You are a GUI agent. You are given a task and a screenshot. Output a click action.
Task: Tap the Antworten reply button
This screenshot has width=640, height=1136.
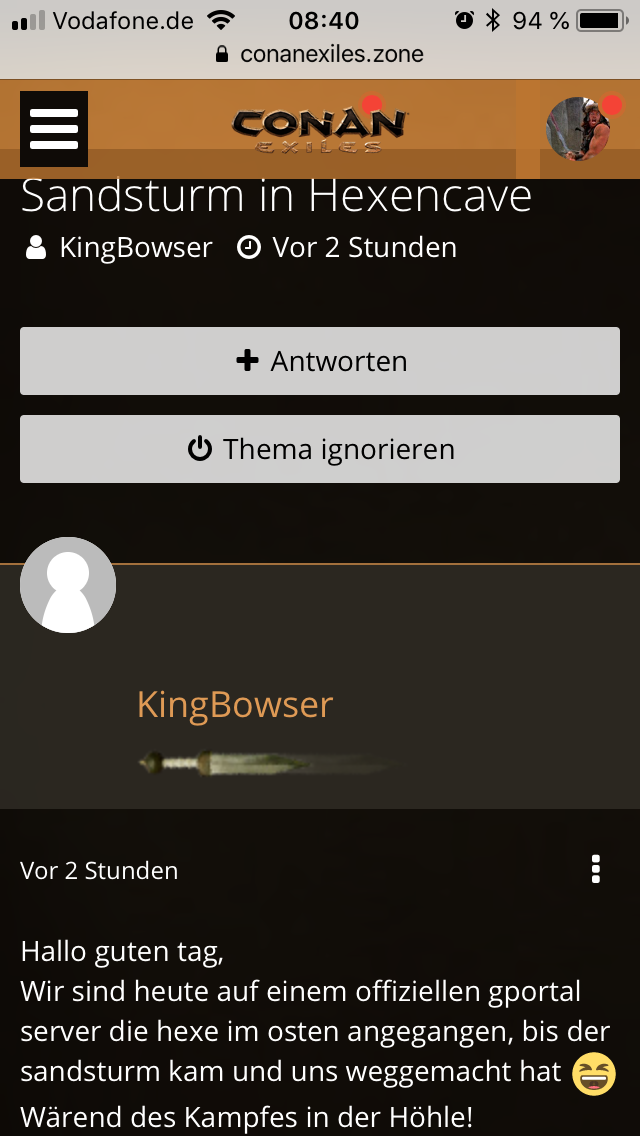pyautogui.click(x=320, y=361)
